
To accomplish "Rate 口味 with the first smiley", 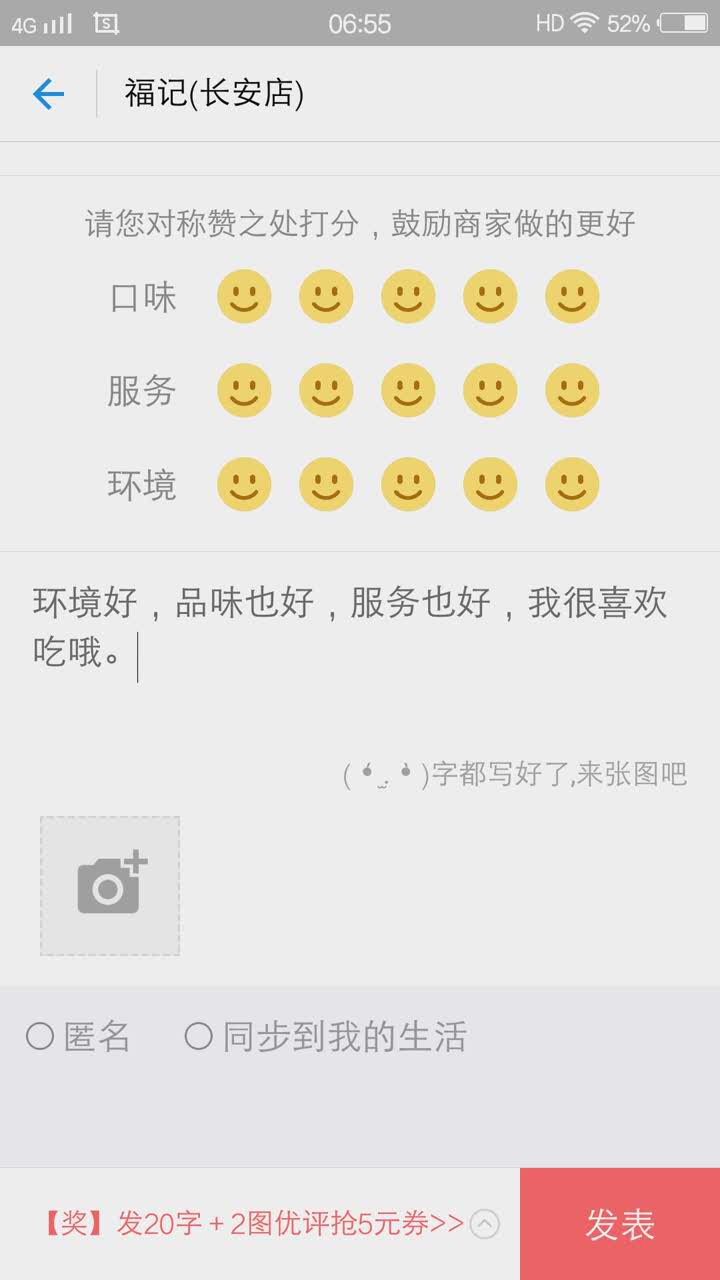I will pos(244,296).
